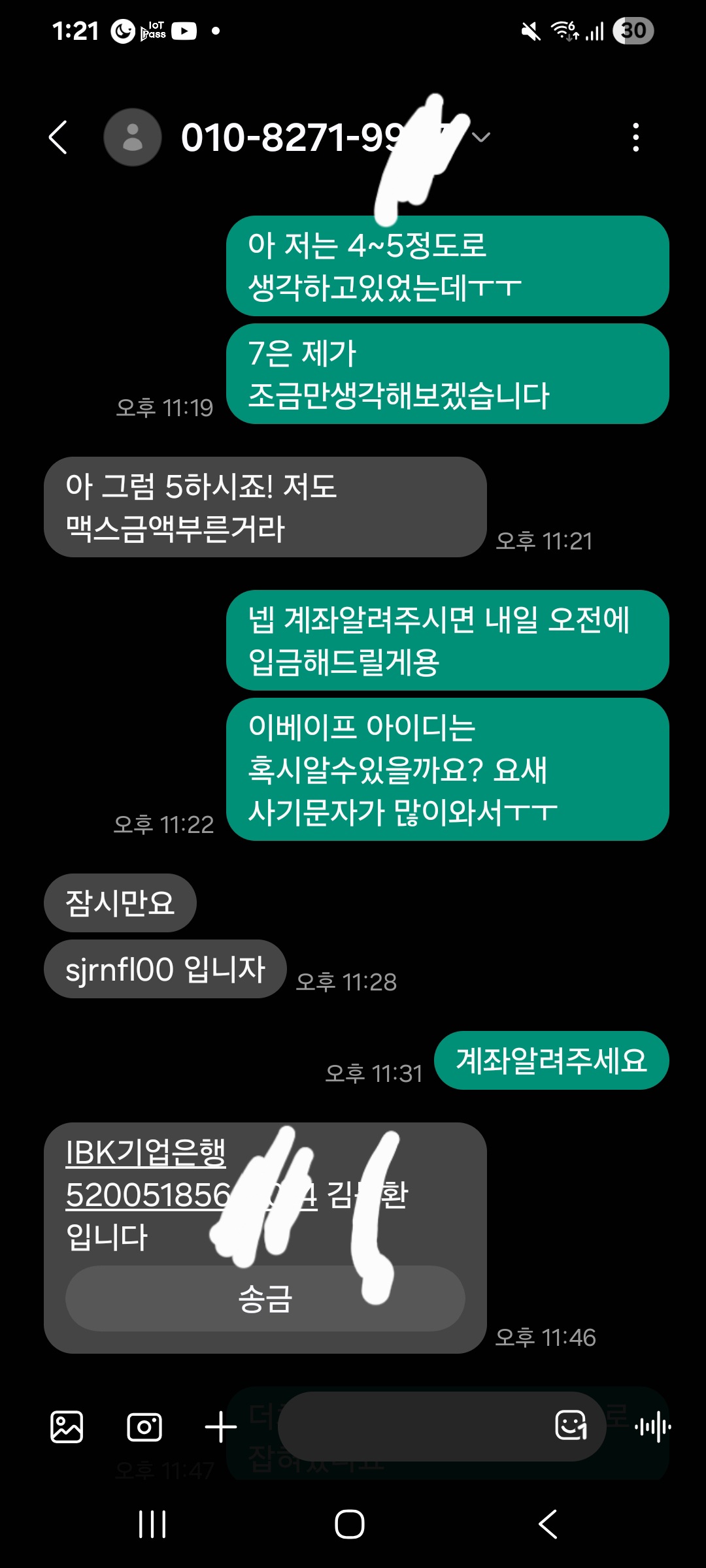This screenshot has width=706, height=1568.
Task: Tap the underlined account number link
Action: click(192, 1195)
